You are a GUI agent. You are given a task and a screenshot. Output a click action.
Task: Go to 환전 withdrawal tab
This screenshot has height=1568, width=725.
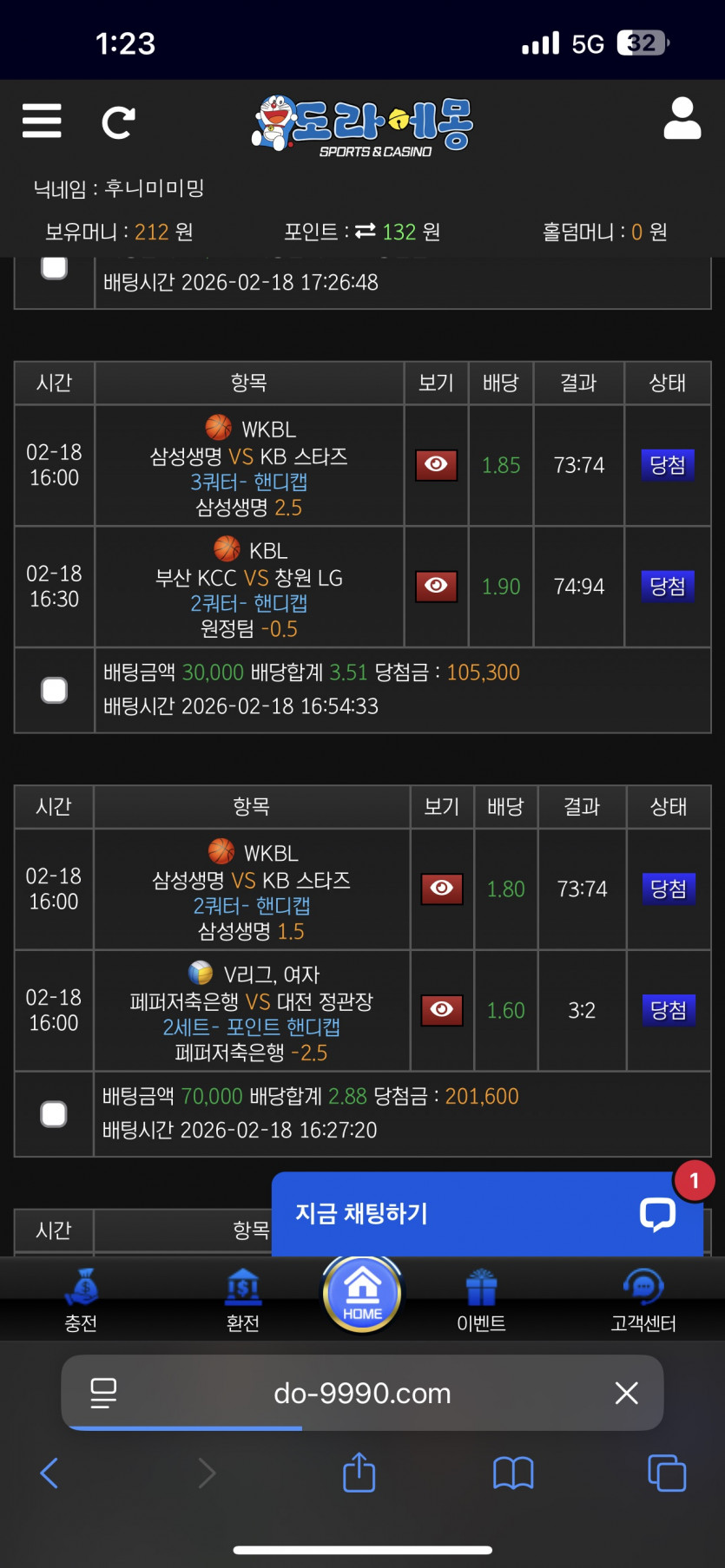(x=243, y=1300)
